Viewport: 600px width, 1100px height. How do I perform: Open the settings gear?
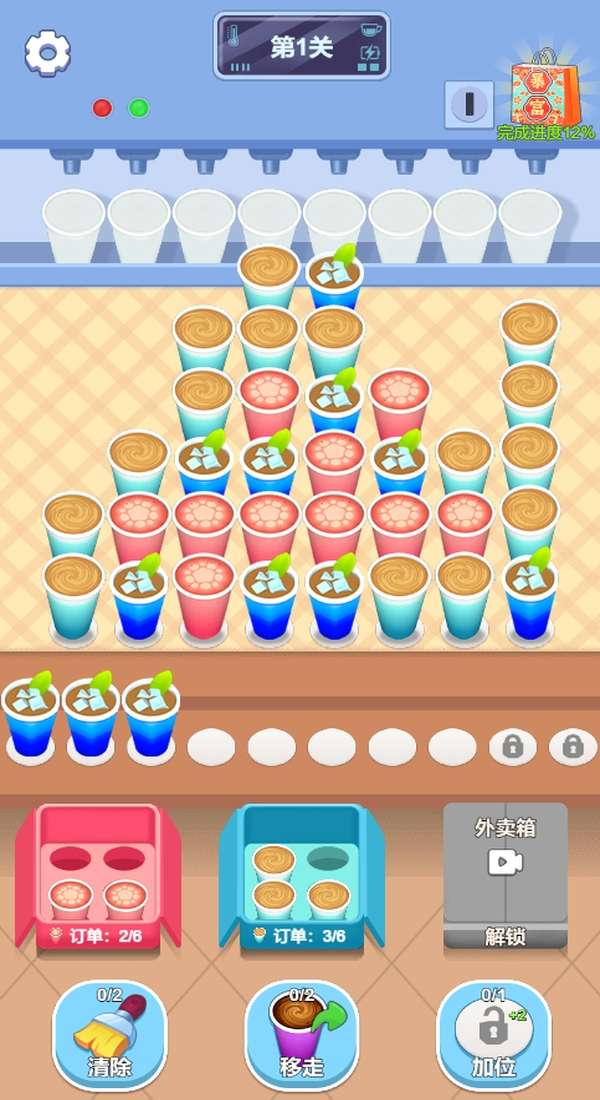pos(47,51)
